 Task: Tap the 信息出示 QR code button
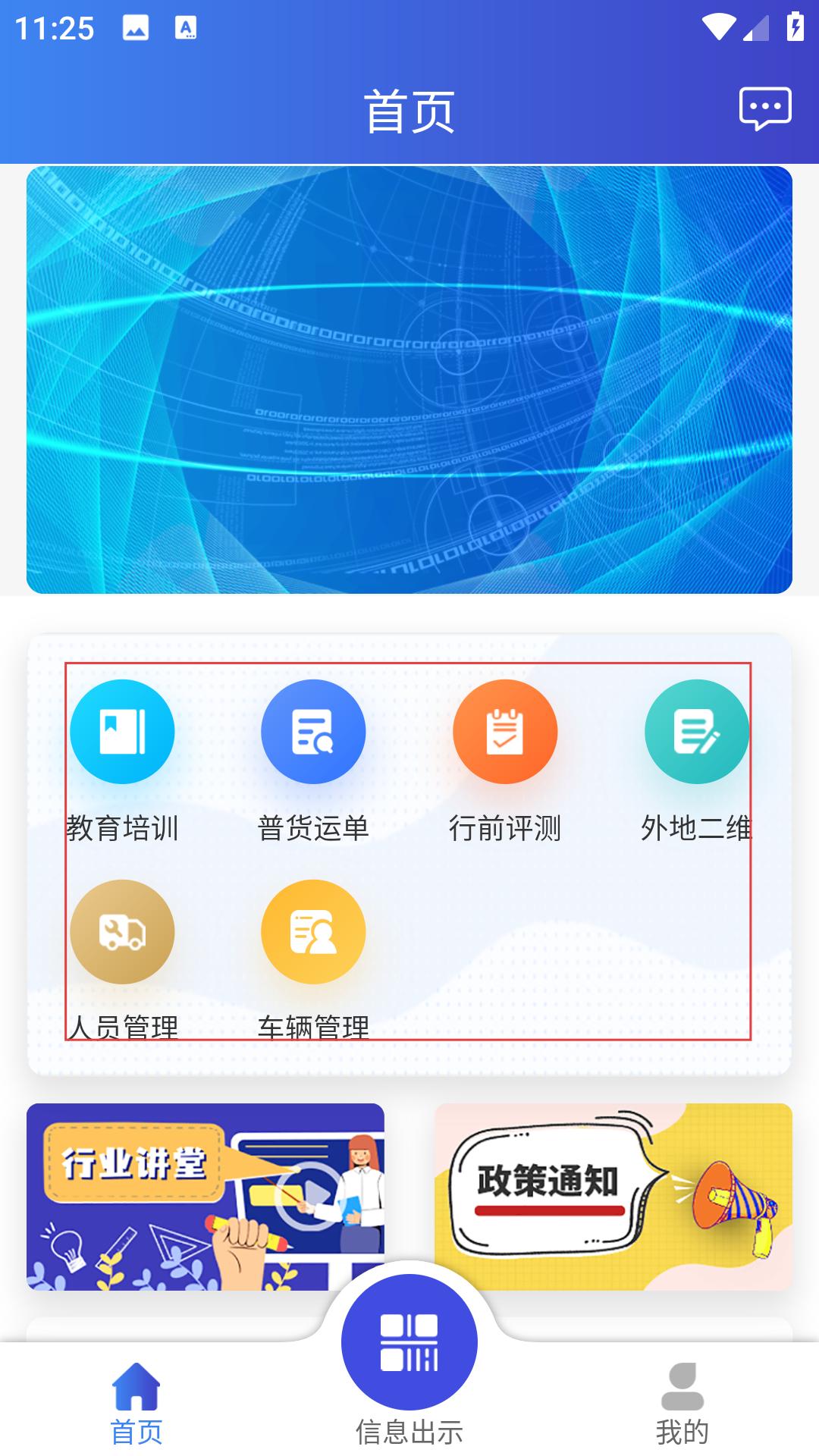(x=409, y=1342)
